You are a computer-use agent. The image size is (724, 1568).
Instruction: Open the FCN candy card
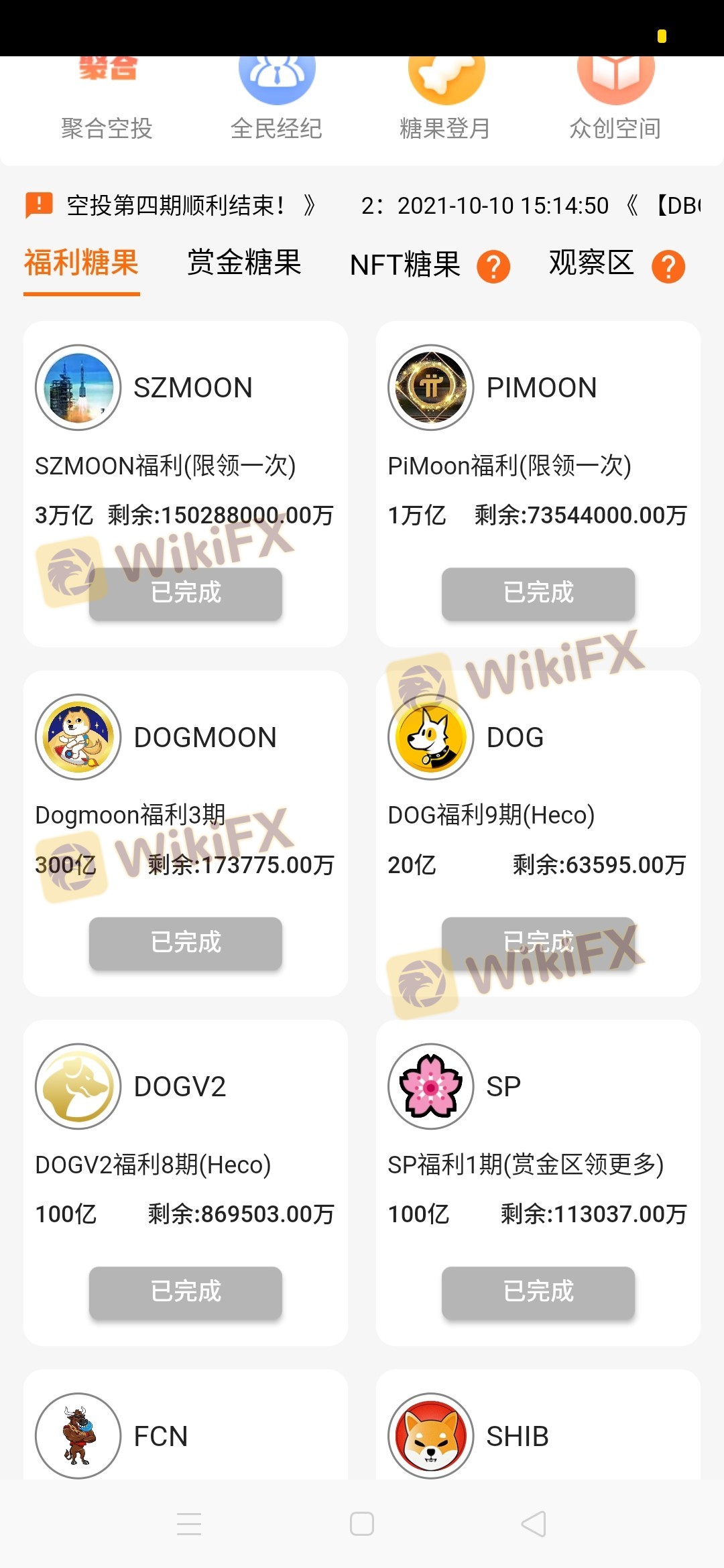(186, 1435)
